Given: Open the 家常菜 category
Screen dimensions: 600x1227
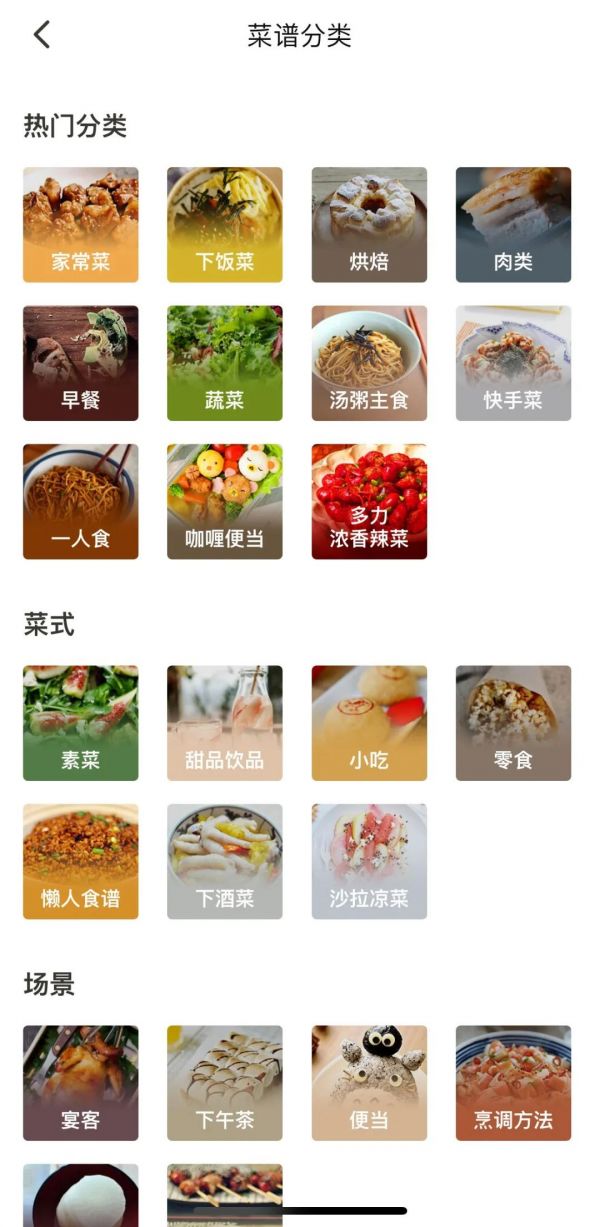Looking at the screenshot, I should coord(81,225).
